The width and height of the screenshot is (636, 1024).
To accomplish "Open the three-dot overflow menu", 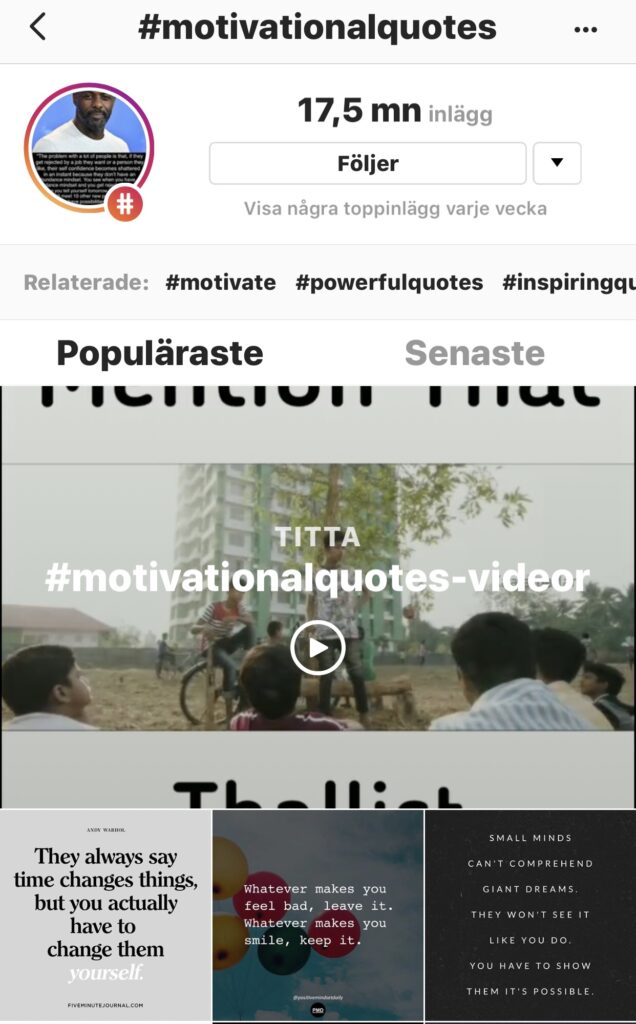I will coord(585,29).
